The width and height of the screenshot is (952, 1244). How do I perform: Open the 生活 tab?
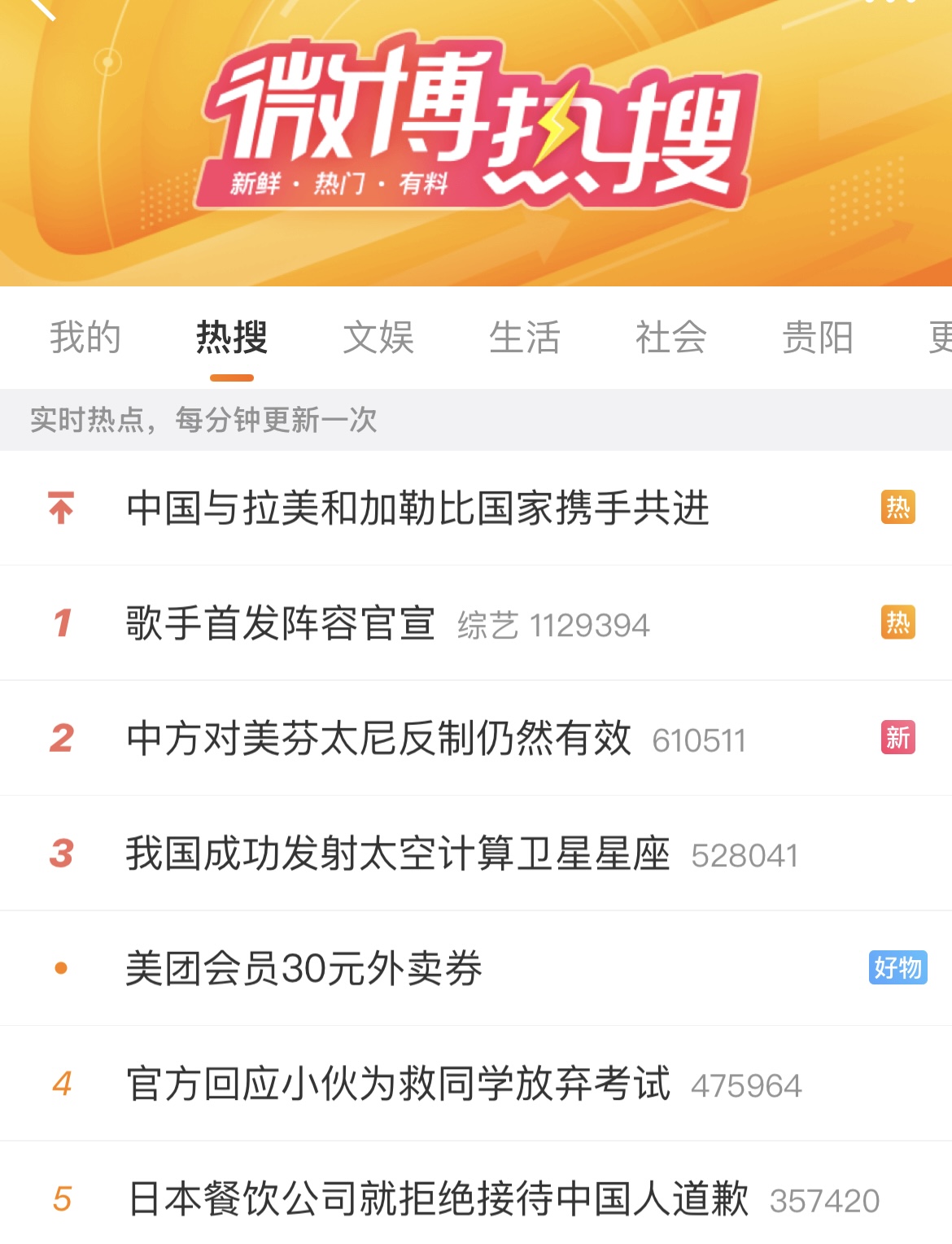click(x=525, y=338)
